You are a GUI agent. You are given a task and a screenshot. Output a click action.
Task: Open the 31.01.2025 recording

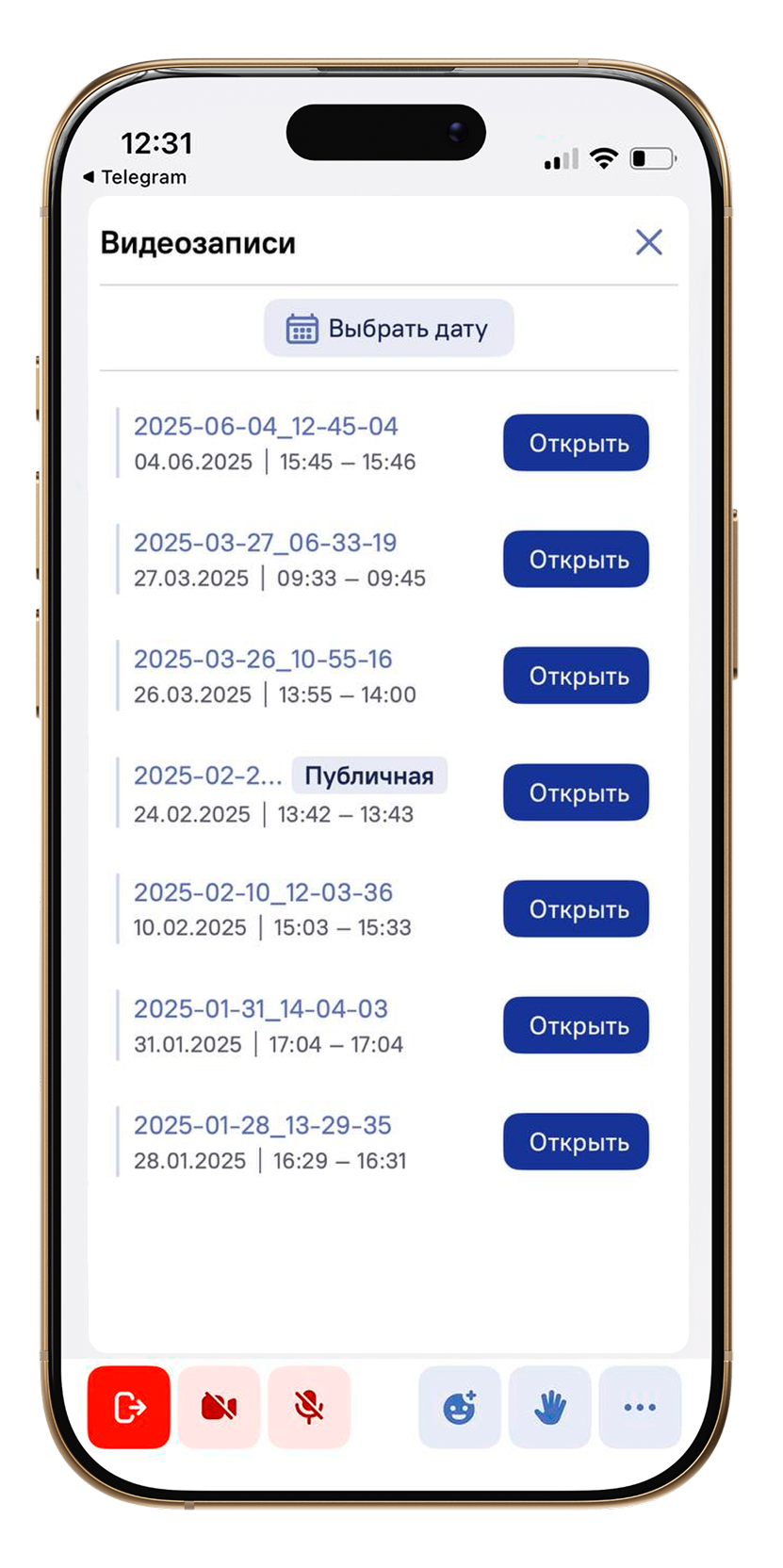click(576, 1025)
